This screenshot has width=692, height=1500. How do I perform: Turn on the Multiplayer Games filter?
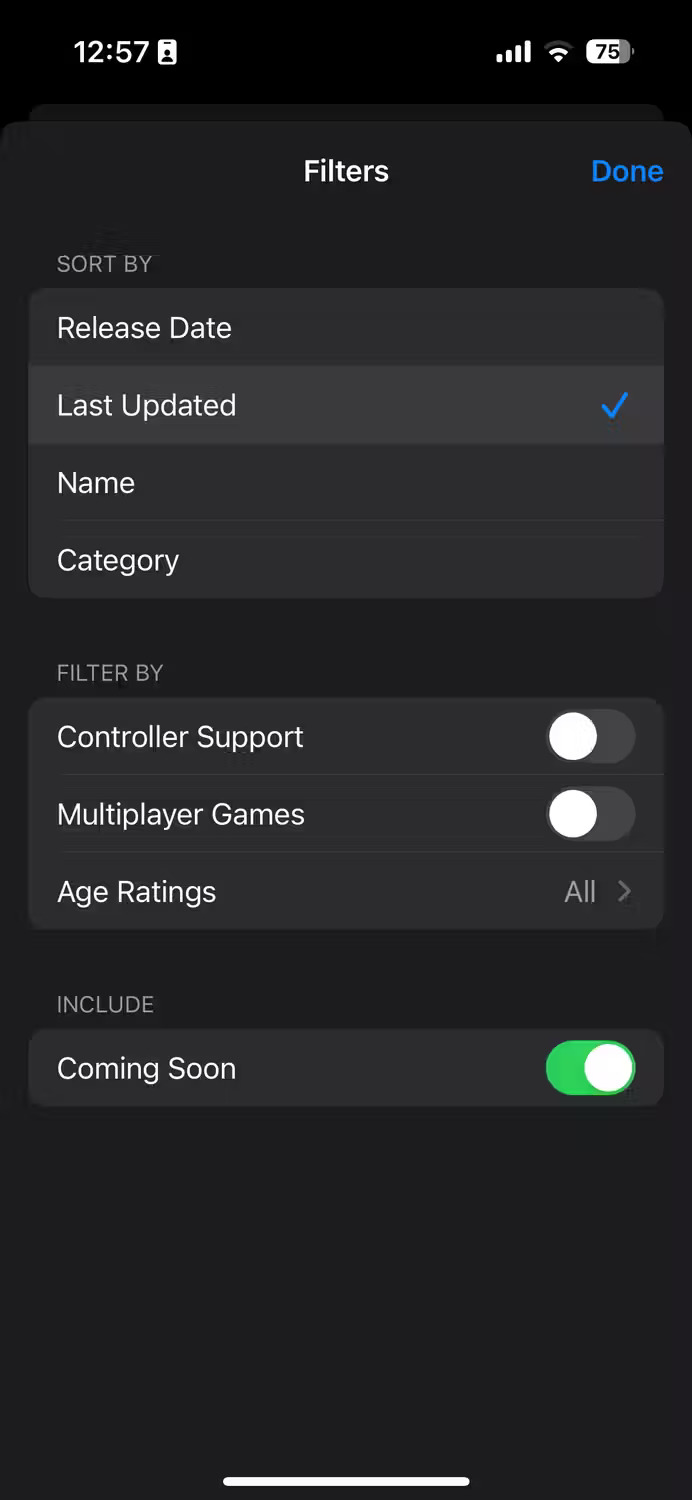pyautogui.click(x=590, y=815)
